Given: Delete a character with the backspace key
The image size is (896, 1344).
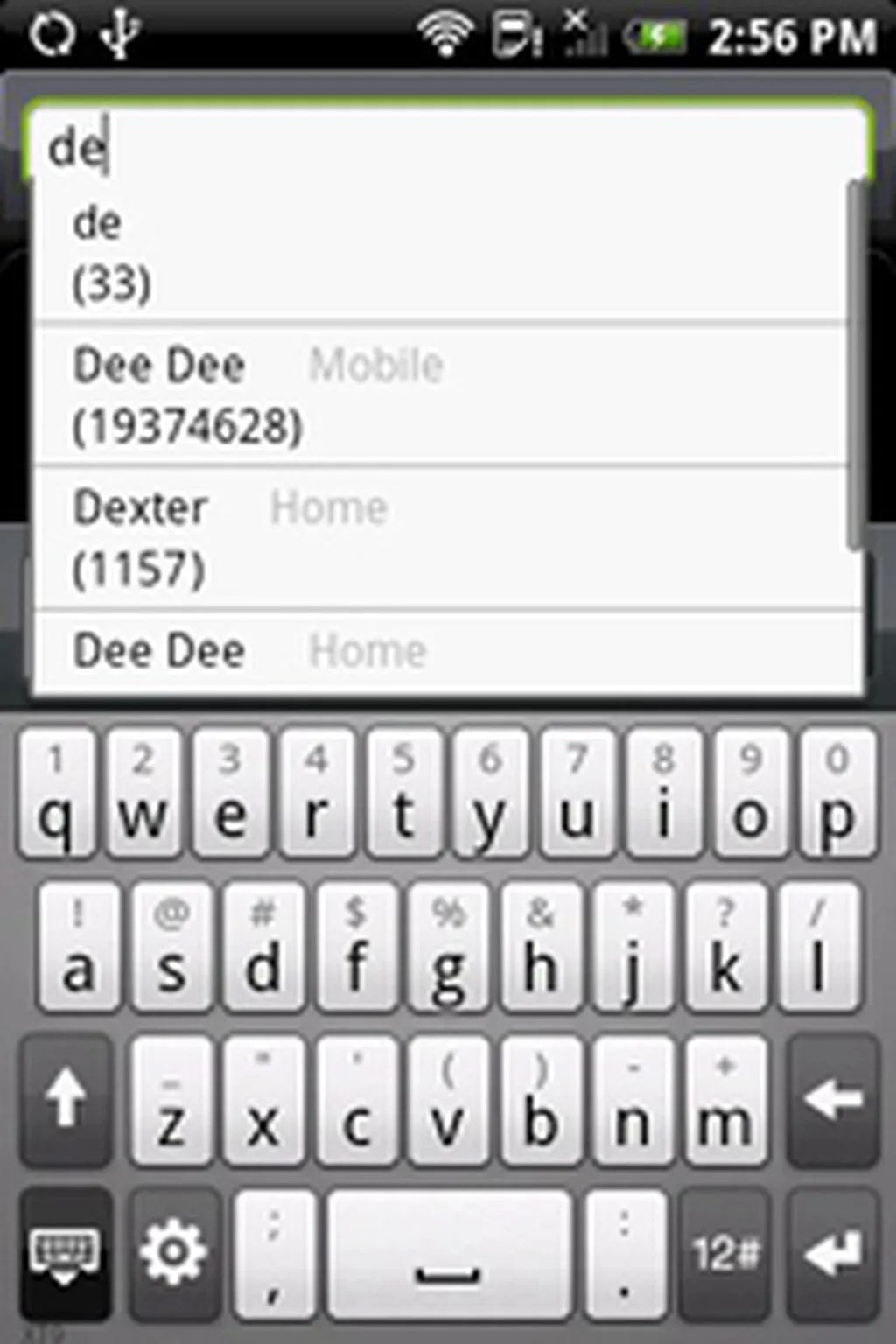Looking at the screenshot, I should (832, 1099).
